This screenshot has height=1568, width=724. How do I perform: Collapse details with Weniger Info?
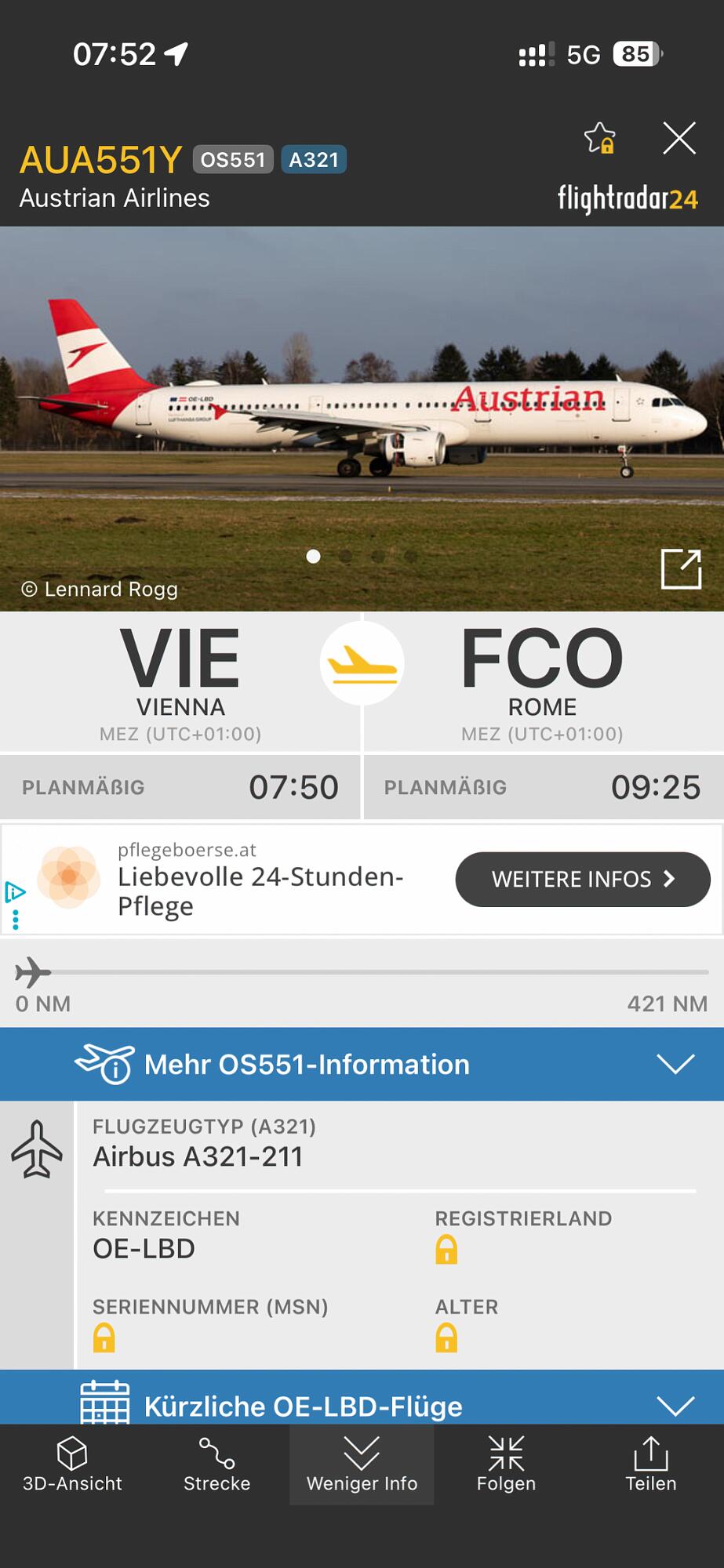362,1465
